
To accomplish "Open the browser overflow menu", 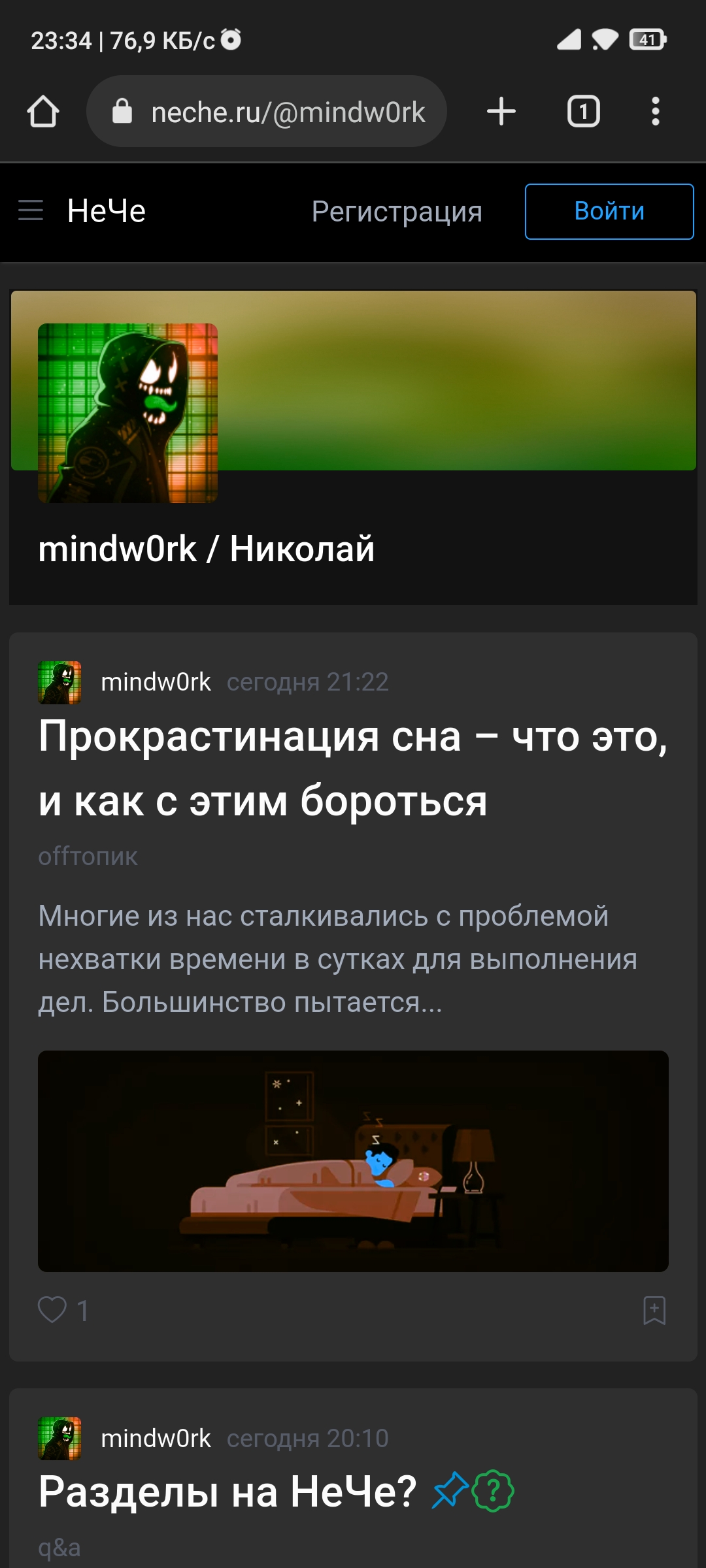I will 655,112.
